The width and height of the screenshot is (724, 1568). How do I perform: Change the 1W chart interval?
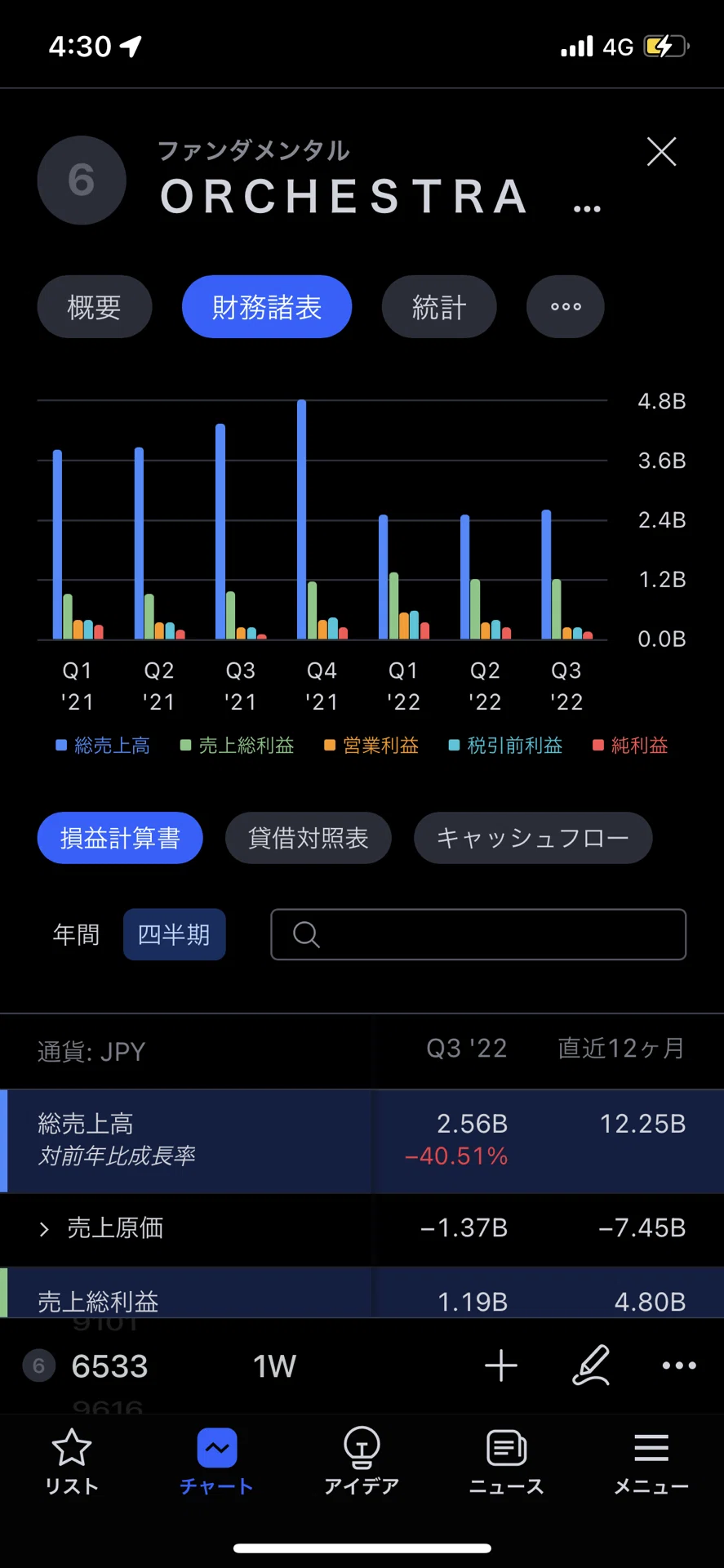click(274, 1366)
